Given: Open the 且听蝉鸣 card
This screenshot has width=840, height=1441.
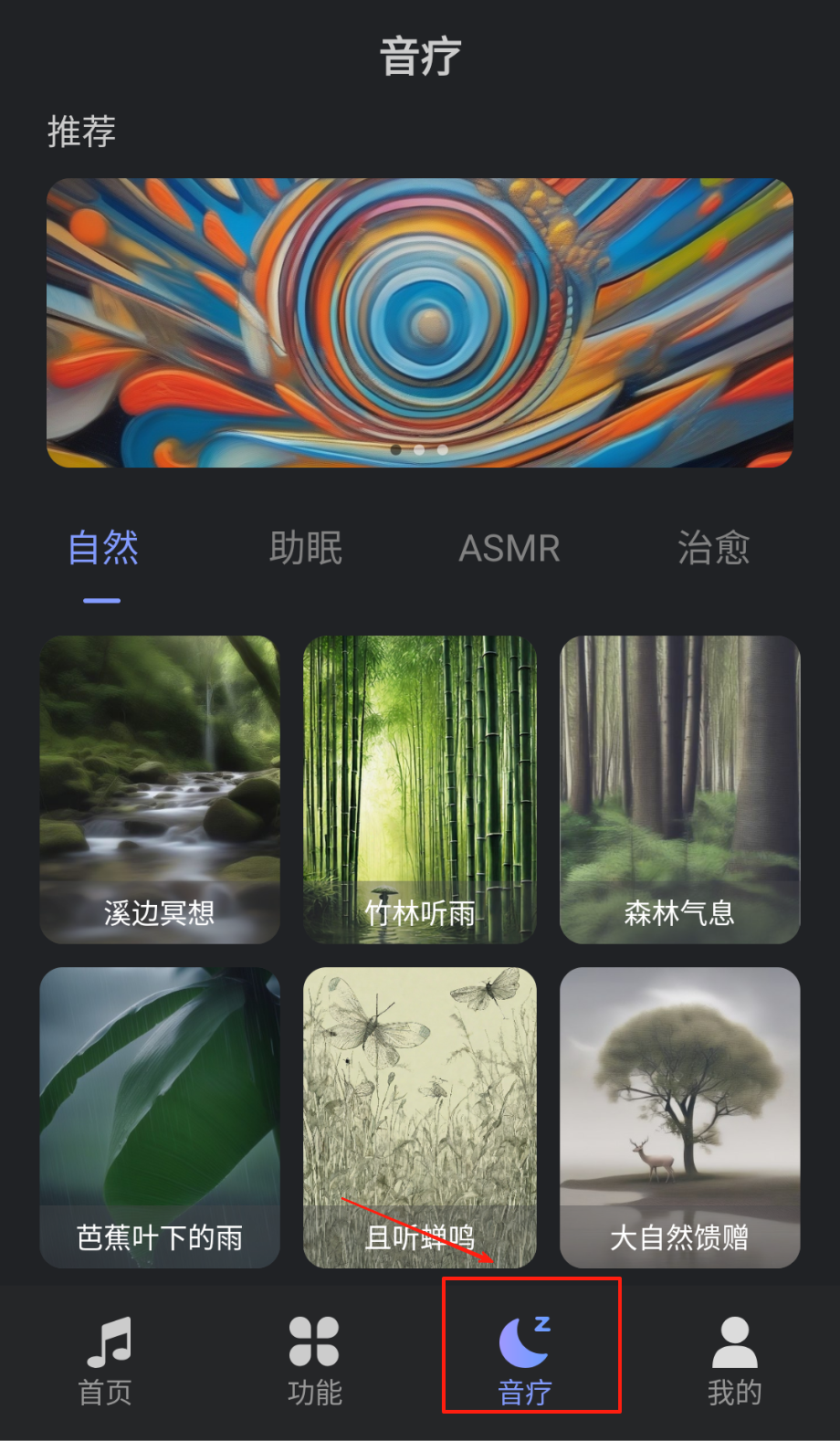Looking at the screenshot, I should tap(420, 1117).
